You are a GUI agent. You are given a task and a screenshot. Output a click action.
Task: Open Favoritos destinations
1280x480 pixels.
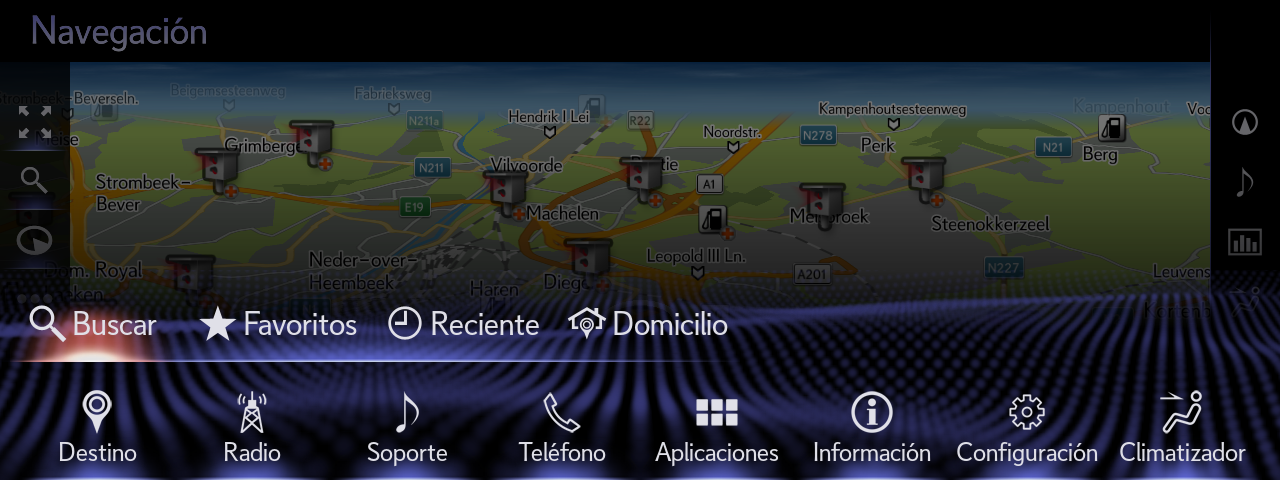tap(278, 324)
